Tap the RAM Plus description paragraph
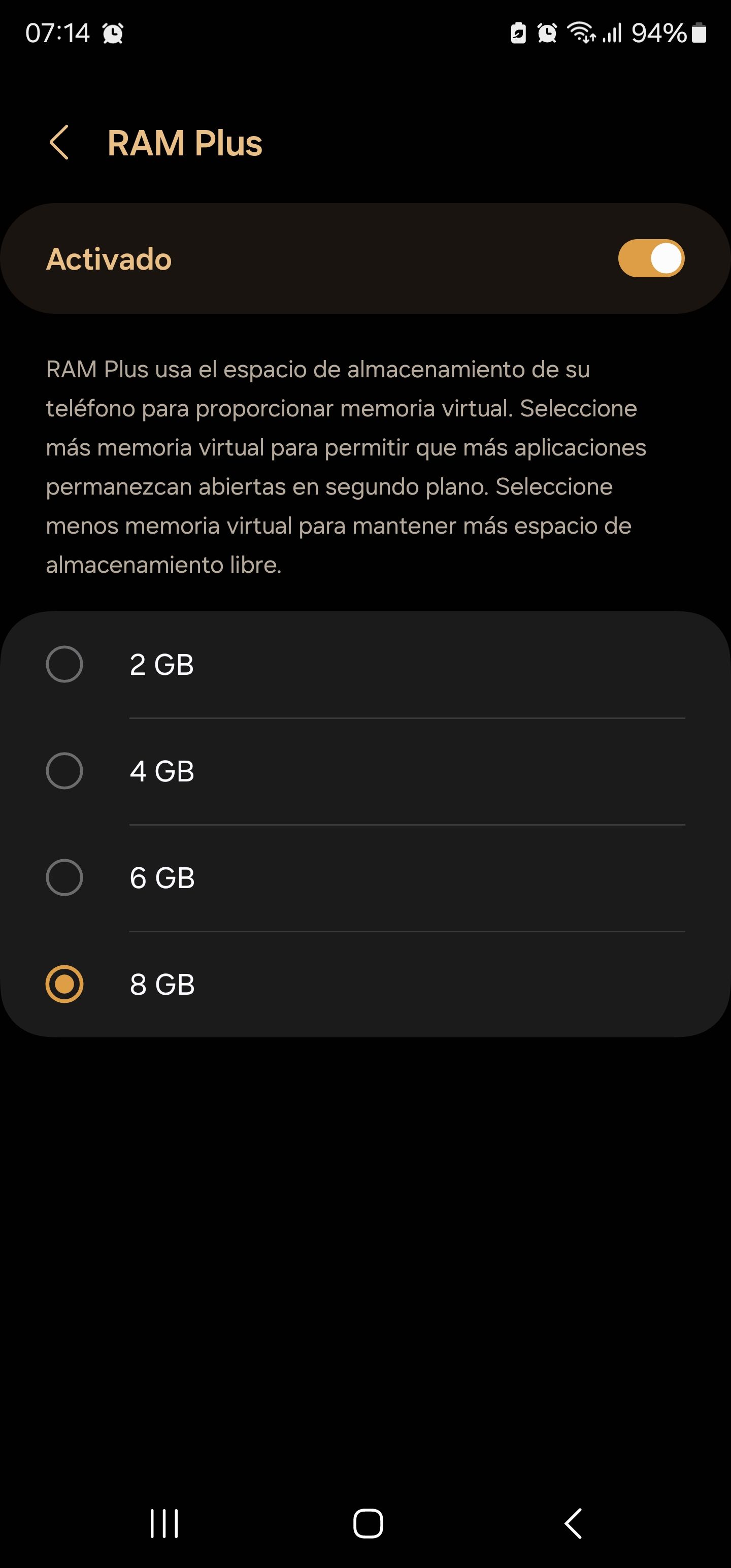Screen dimensions: 731x1568 tap(347, 466)
